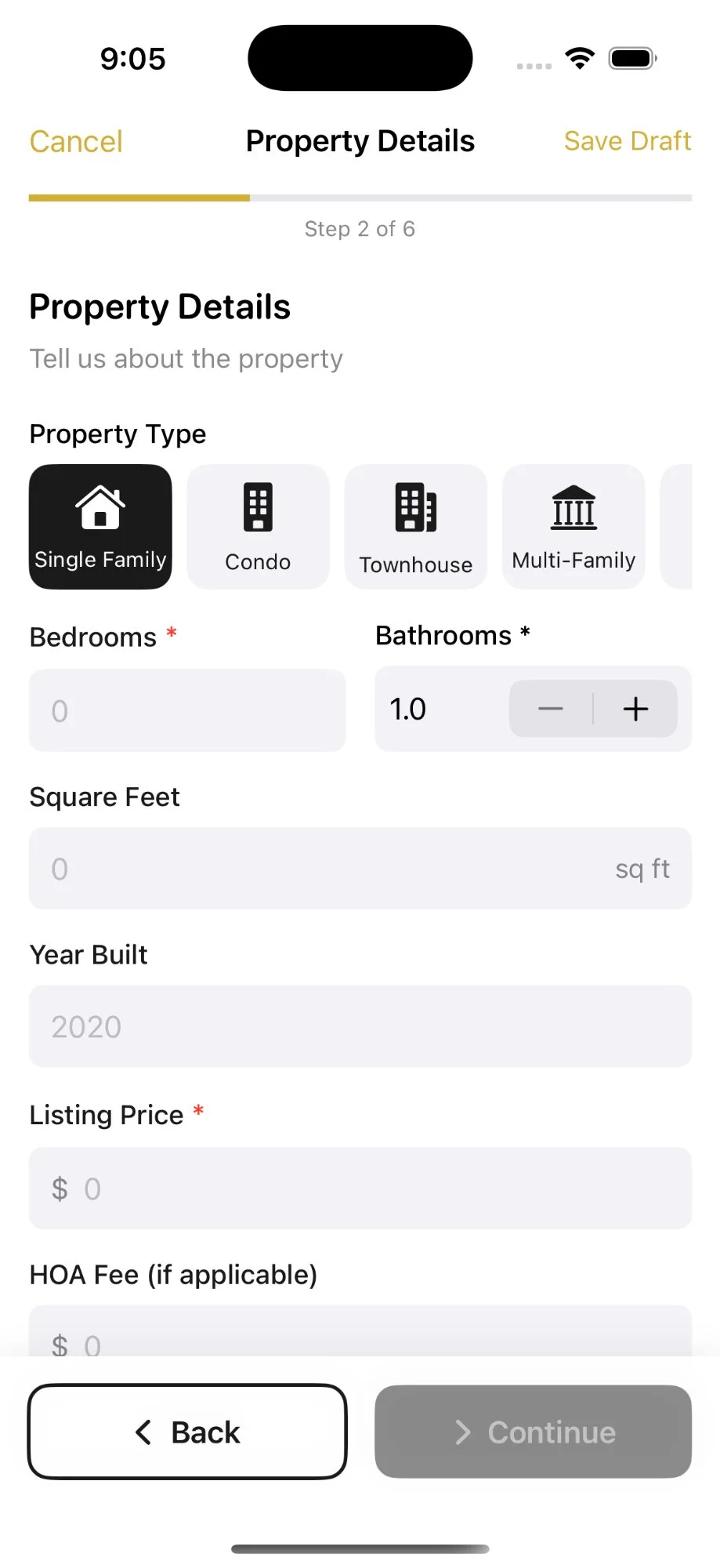Tap the plus icon to increase bathrooms
Image resolution: width=720 pixels, height=1568 pixels.
tap(635, 708)
